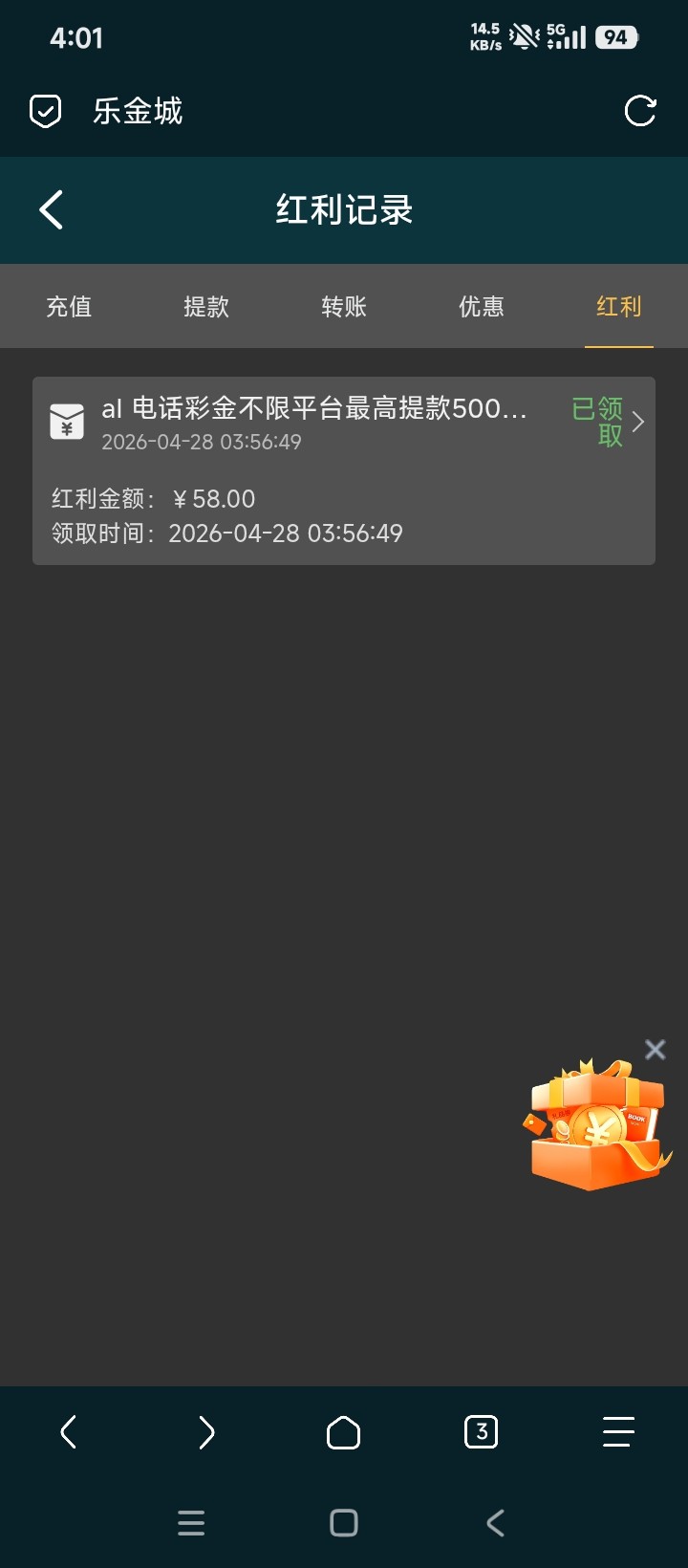The image size is (688, 1568).
Task: Select the 红利 tab
Action: pos(619,307)
